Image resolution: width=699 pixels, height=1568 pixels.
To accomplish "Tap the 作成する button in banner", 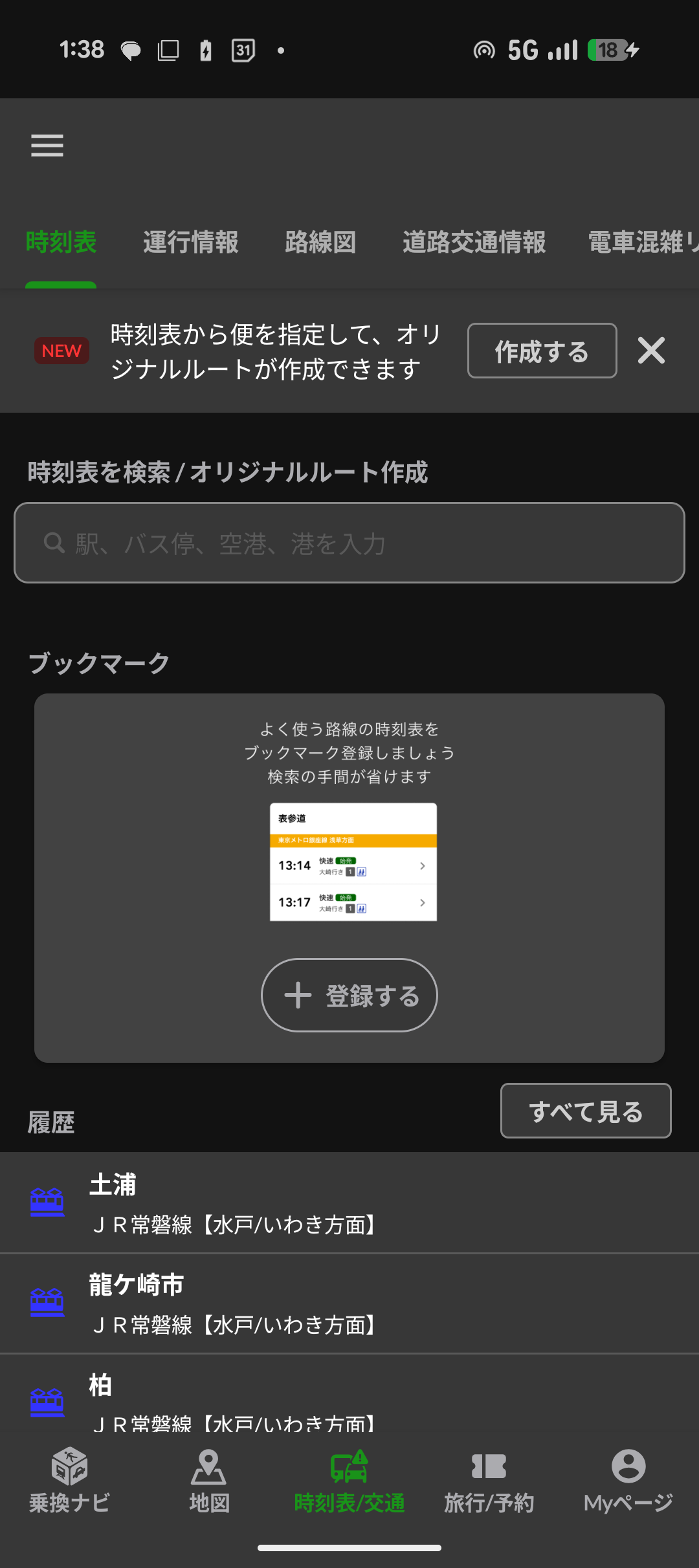I will point(542,351).
